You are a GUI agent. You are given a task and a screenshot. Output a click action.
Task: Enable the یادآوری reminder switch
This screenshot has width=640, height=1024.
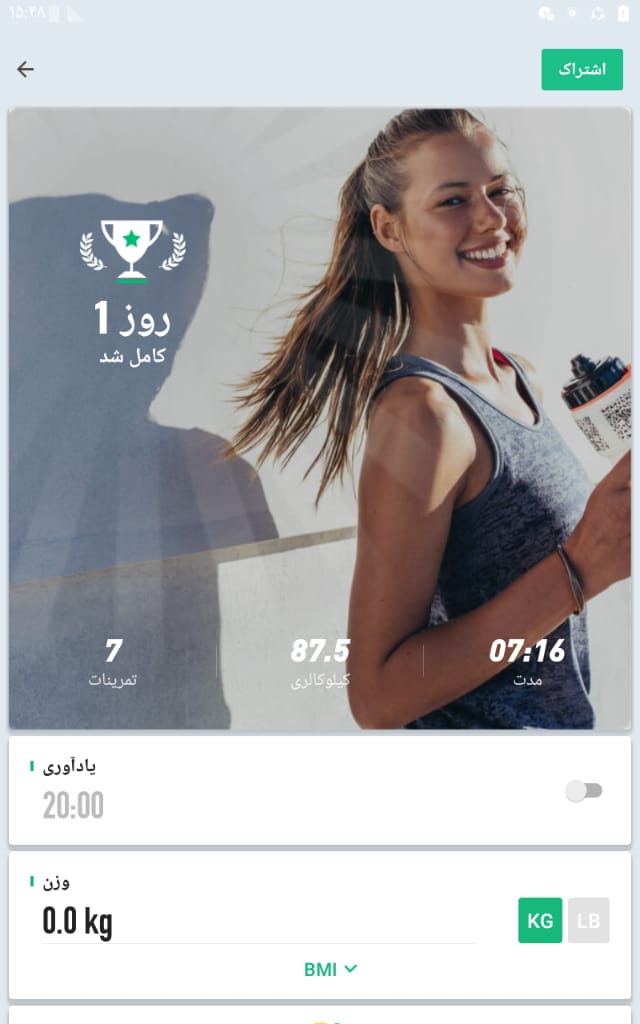click(x=584, y=791)
